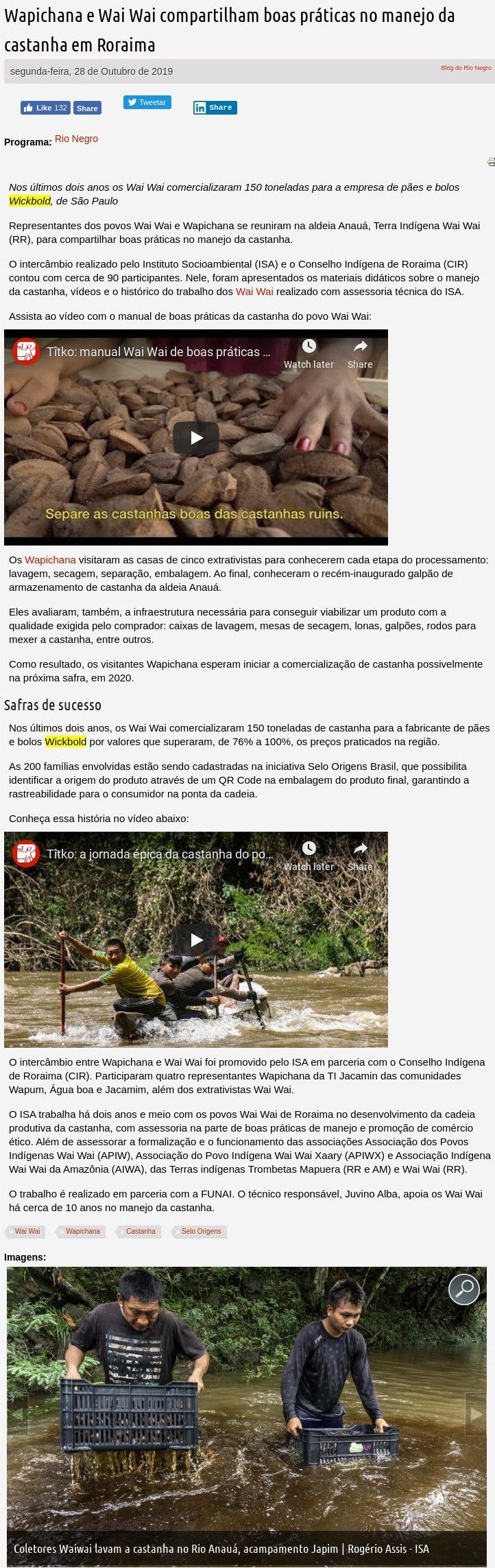Open the red Wai Wai link in the text

pyautogui.click(x=254, y=292)
